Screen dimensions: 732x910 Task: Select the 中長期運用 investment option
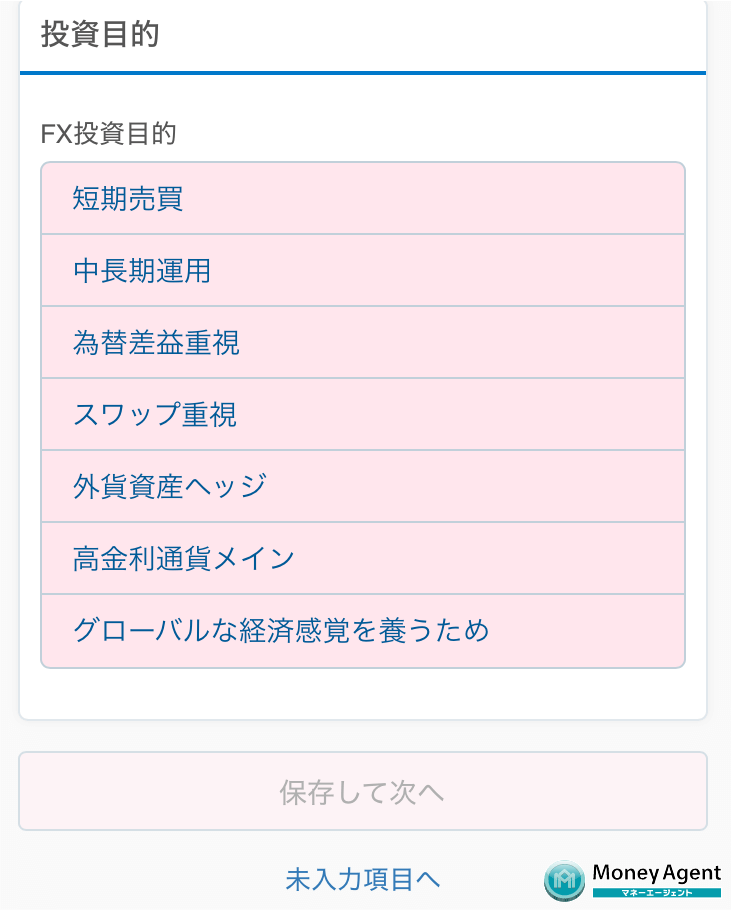click(362, 270)
